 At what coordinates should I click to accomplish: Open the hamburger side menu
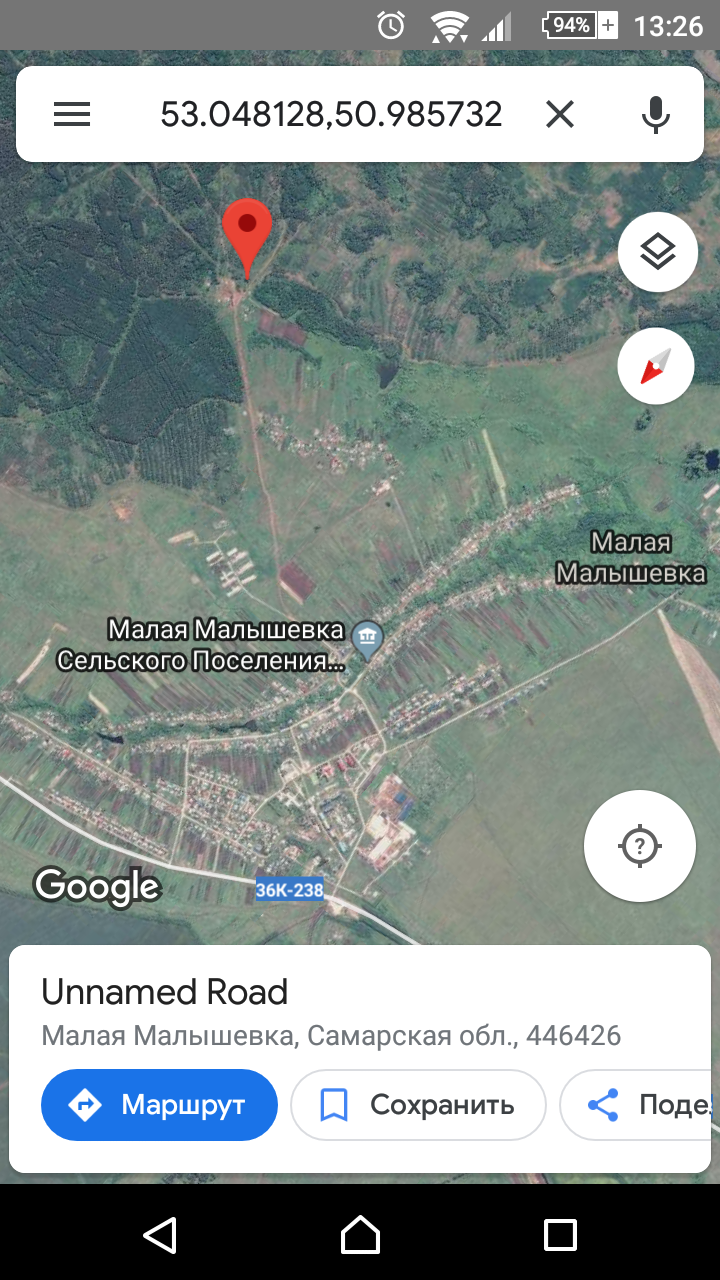point(72,115)
